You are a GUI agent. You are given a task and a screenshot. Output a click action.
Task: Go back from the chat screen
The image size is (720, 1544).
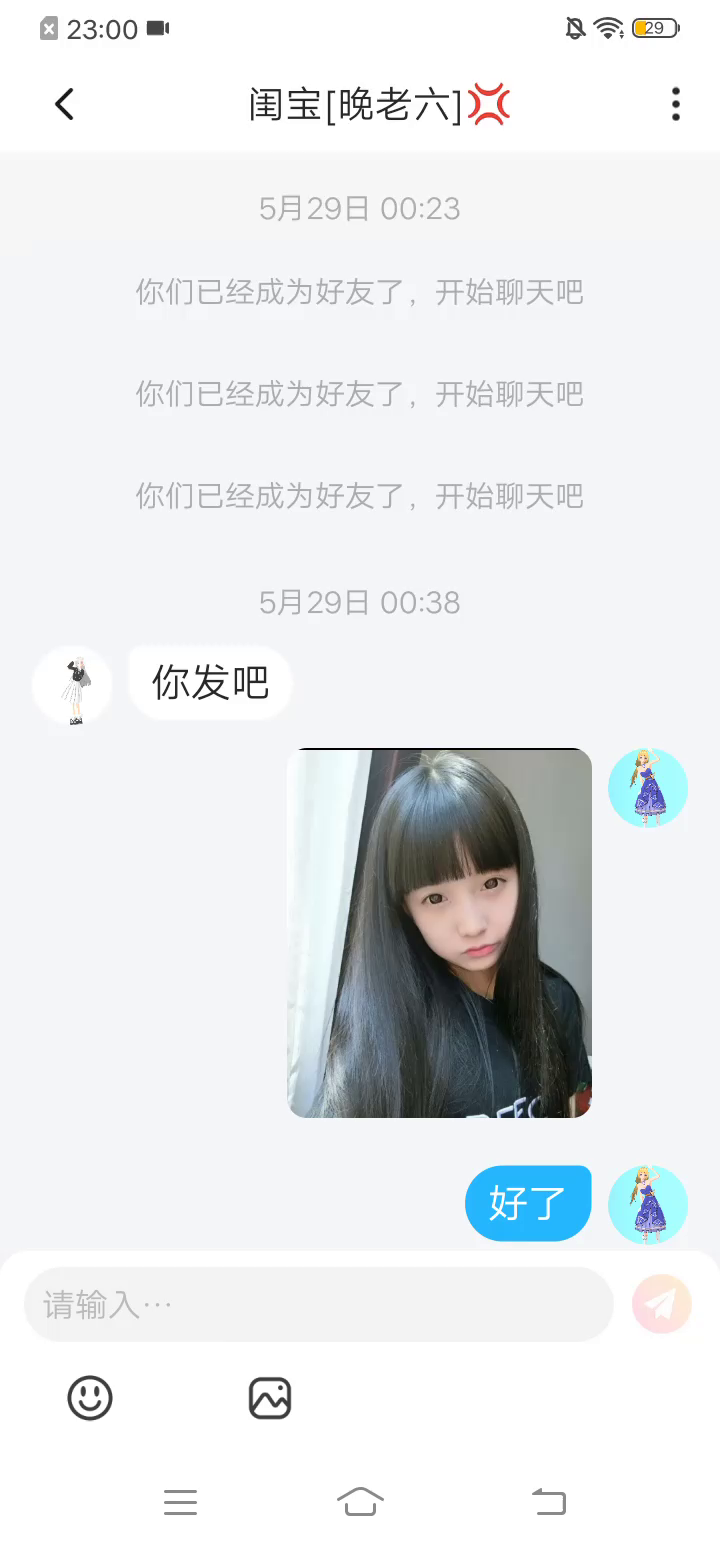click(65, 104)
